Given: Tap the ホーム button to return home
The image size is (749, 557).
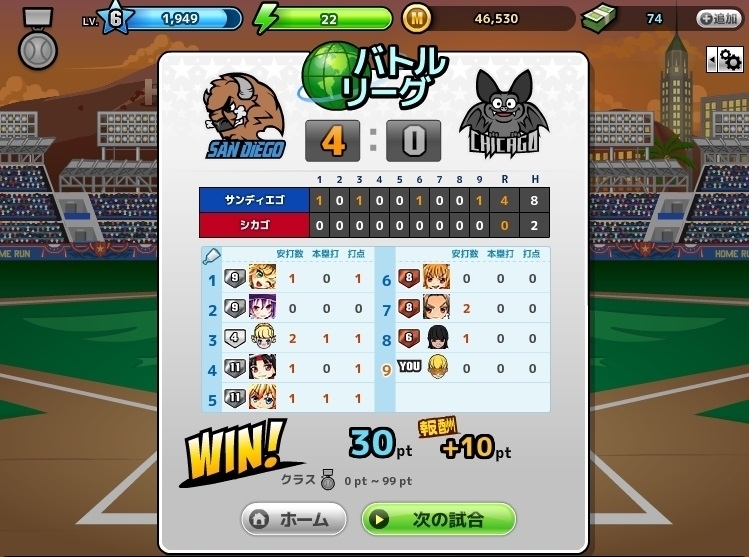Looking at the screenshot, I should [293, 519].
